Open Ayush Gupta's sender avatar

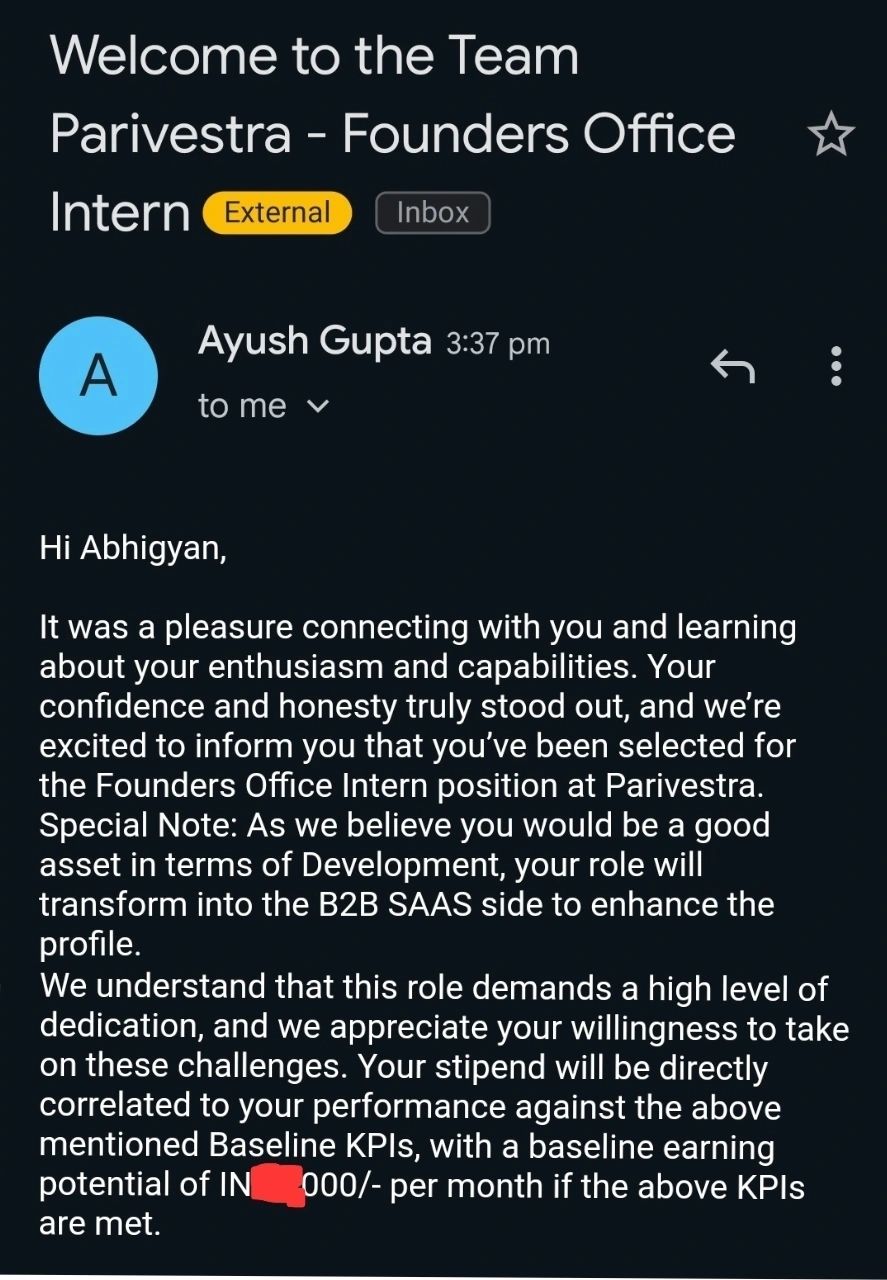point(98,376)
